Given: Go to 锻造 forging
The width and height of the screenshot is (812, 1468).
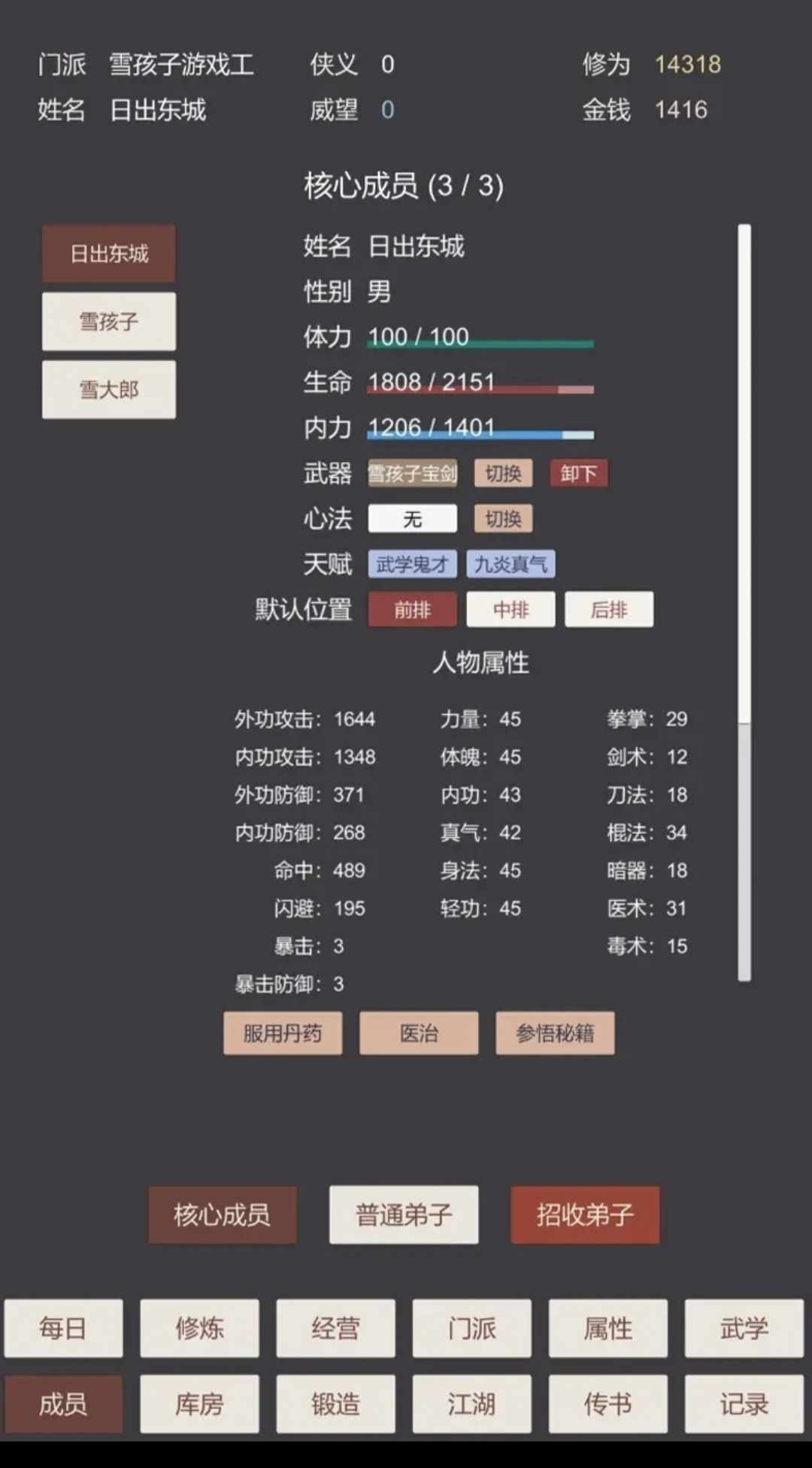Looking at the screenshot, I should pos(335,1403).
